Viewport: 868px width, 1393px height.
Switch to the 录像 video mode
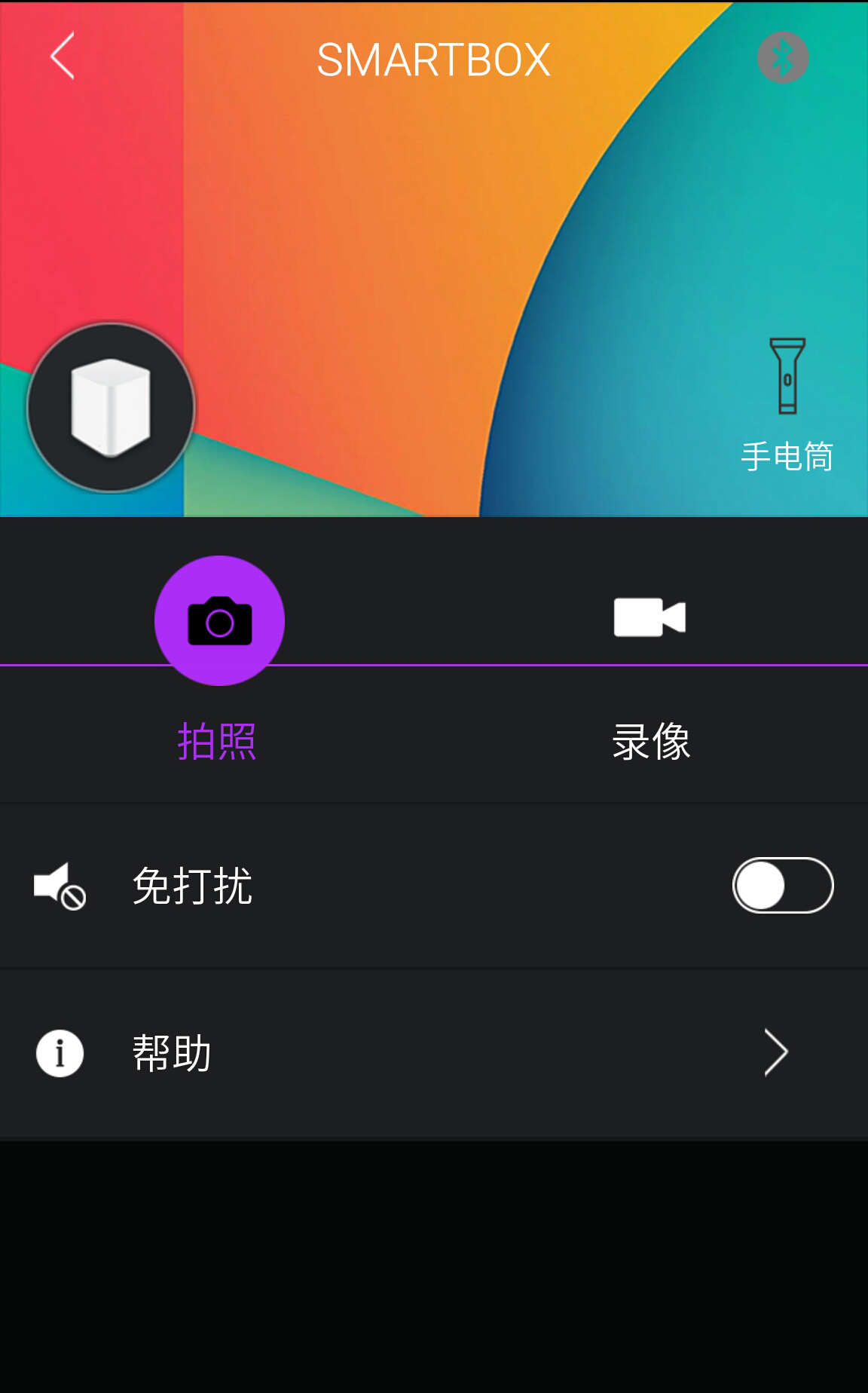(x=649, y=618)
